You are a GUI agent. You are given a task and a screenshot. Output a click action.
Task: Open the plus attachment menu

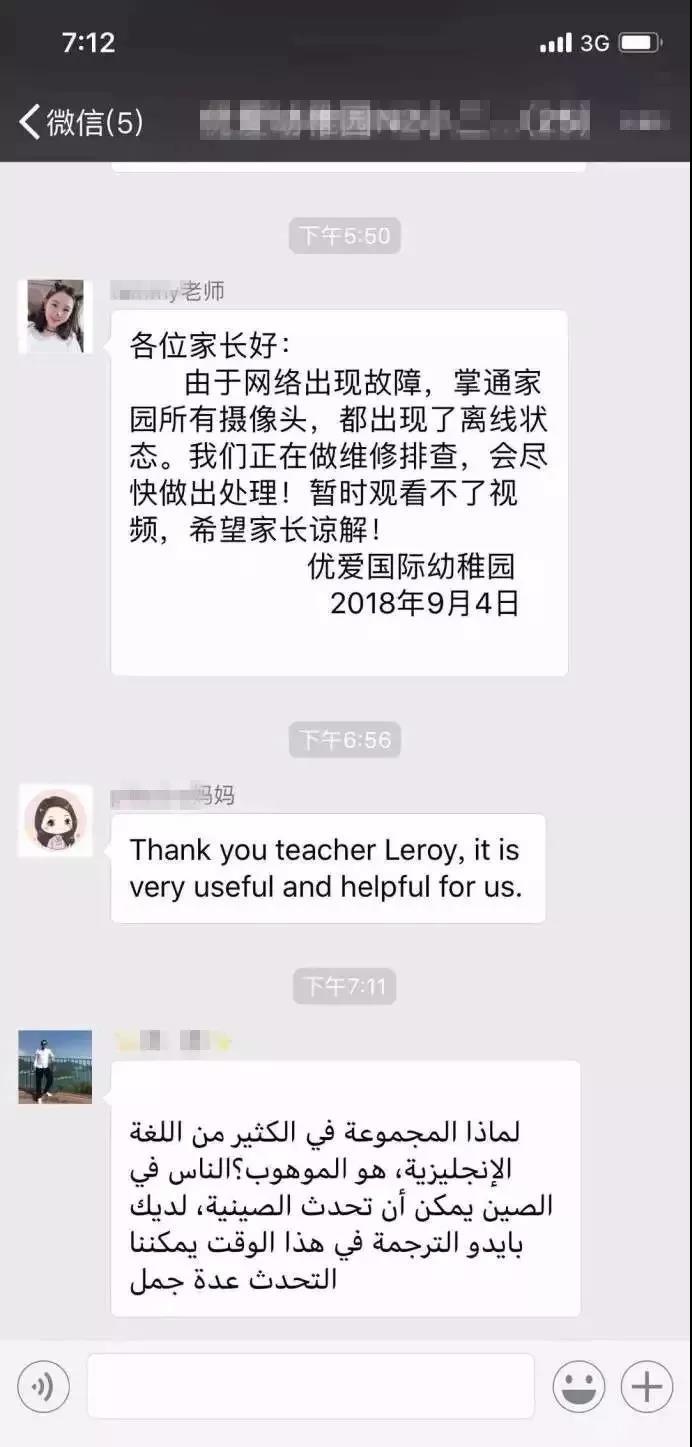point(647,1387)
